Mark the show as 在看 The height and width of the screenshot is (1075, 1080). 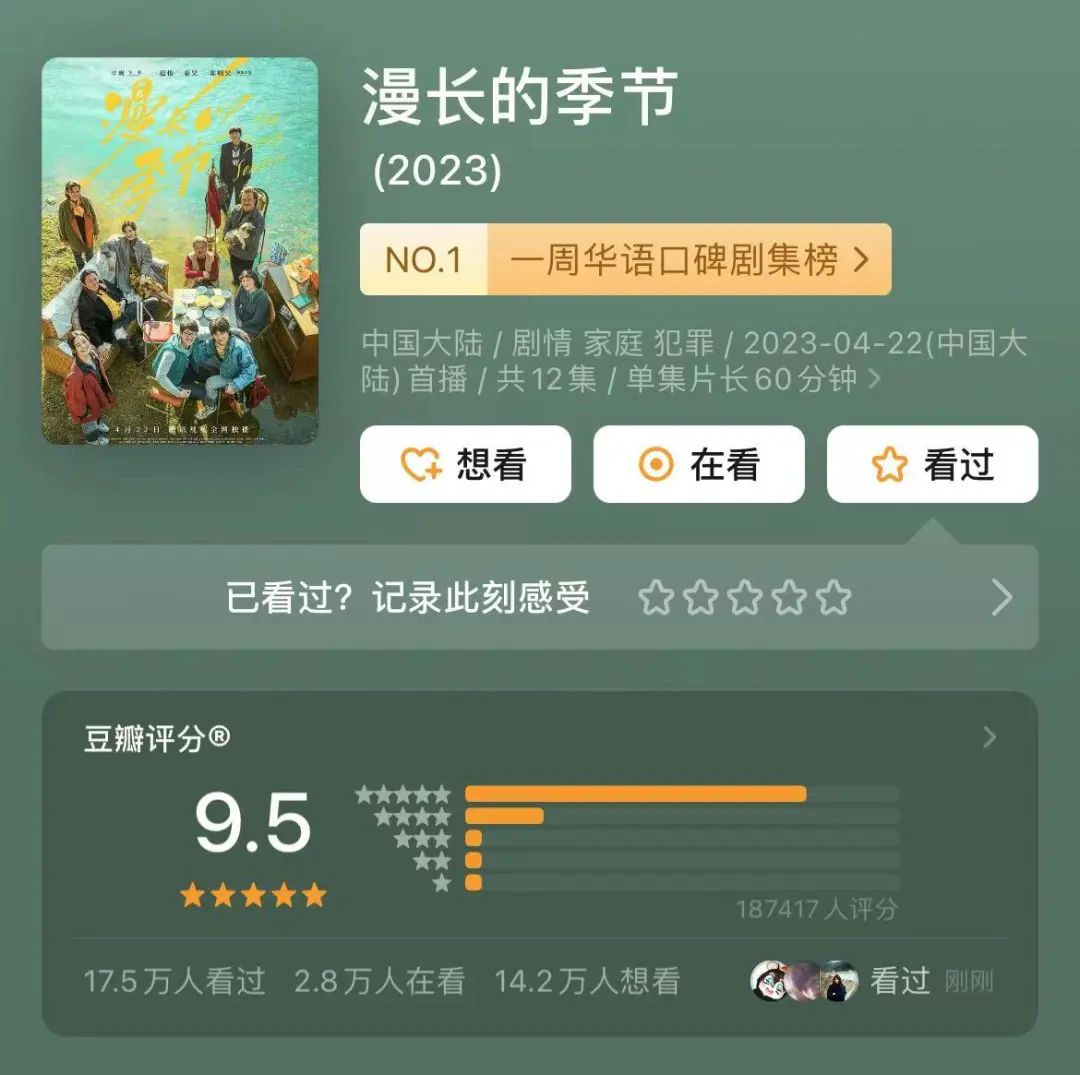pos(699,464)
